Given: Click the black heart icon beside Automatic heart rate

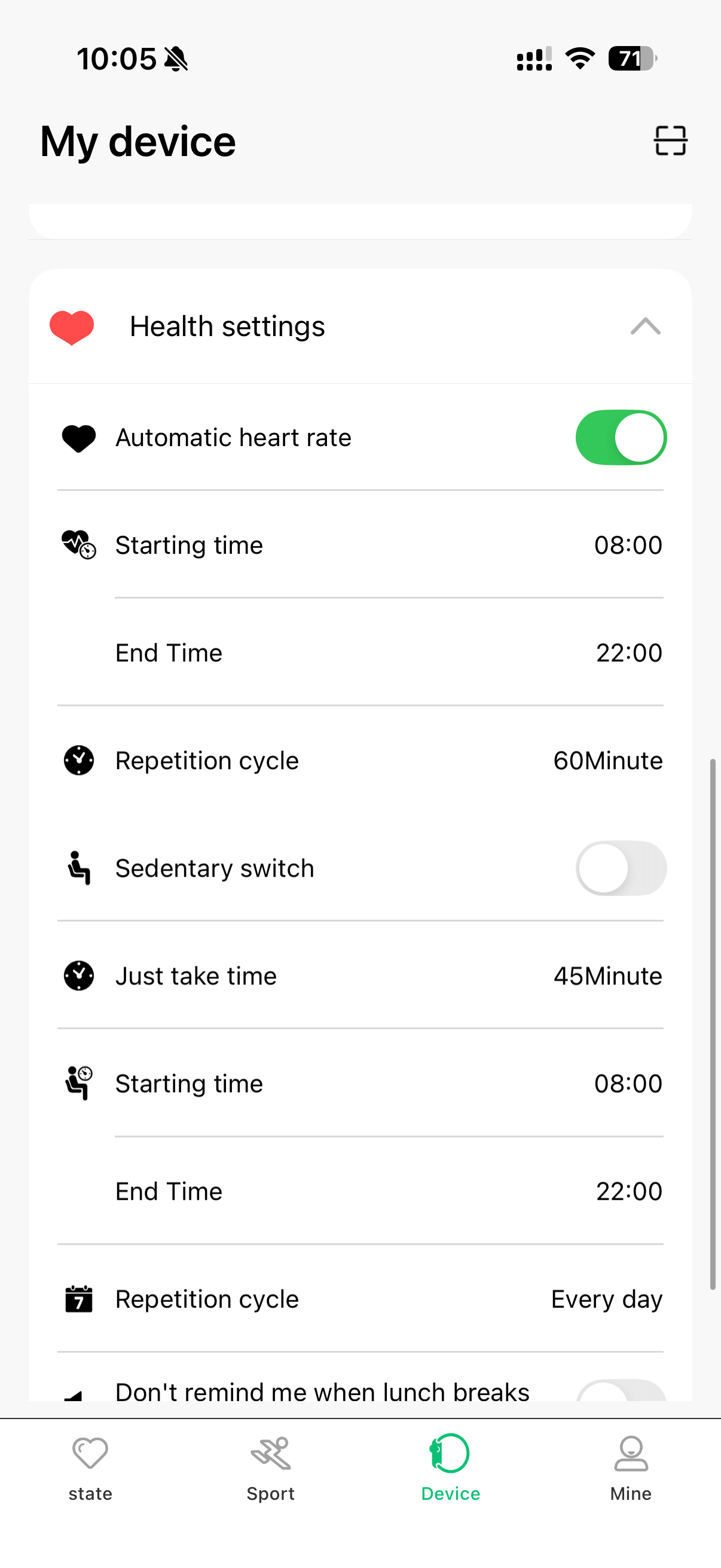Looking at the screenshot, I should [78, 437].
